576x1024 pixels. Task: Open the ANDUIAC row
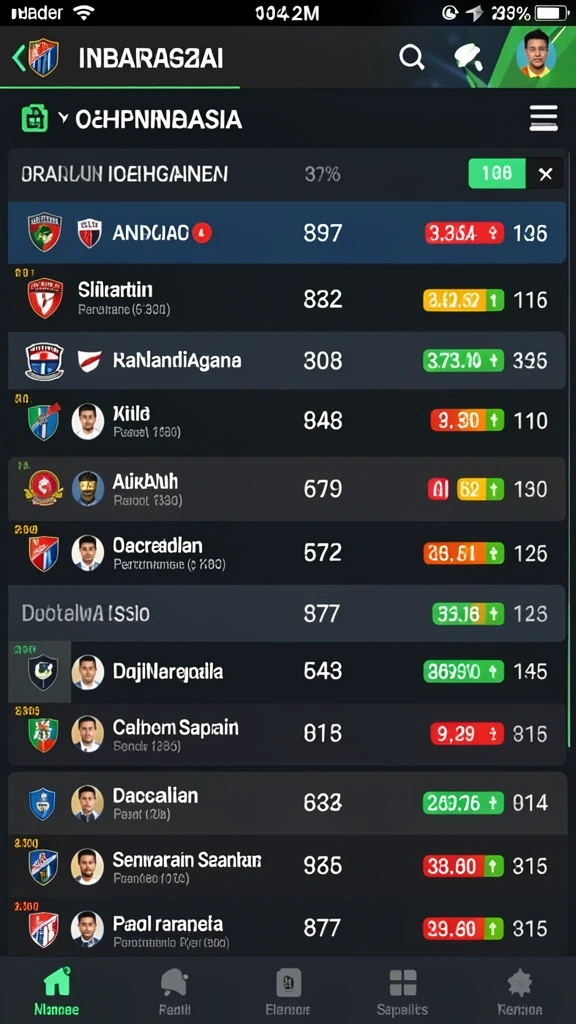(287, 232)
